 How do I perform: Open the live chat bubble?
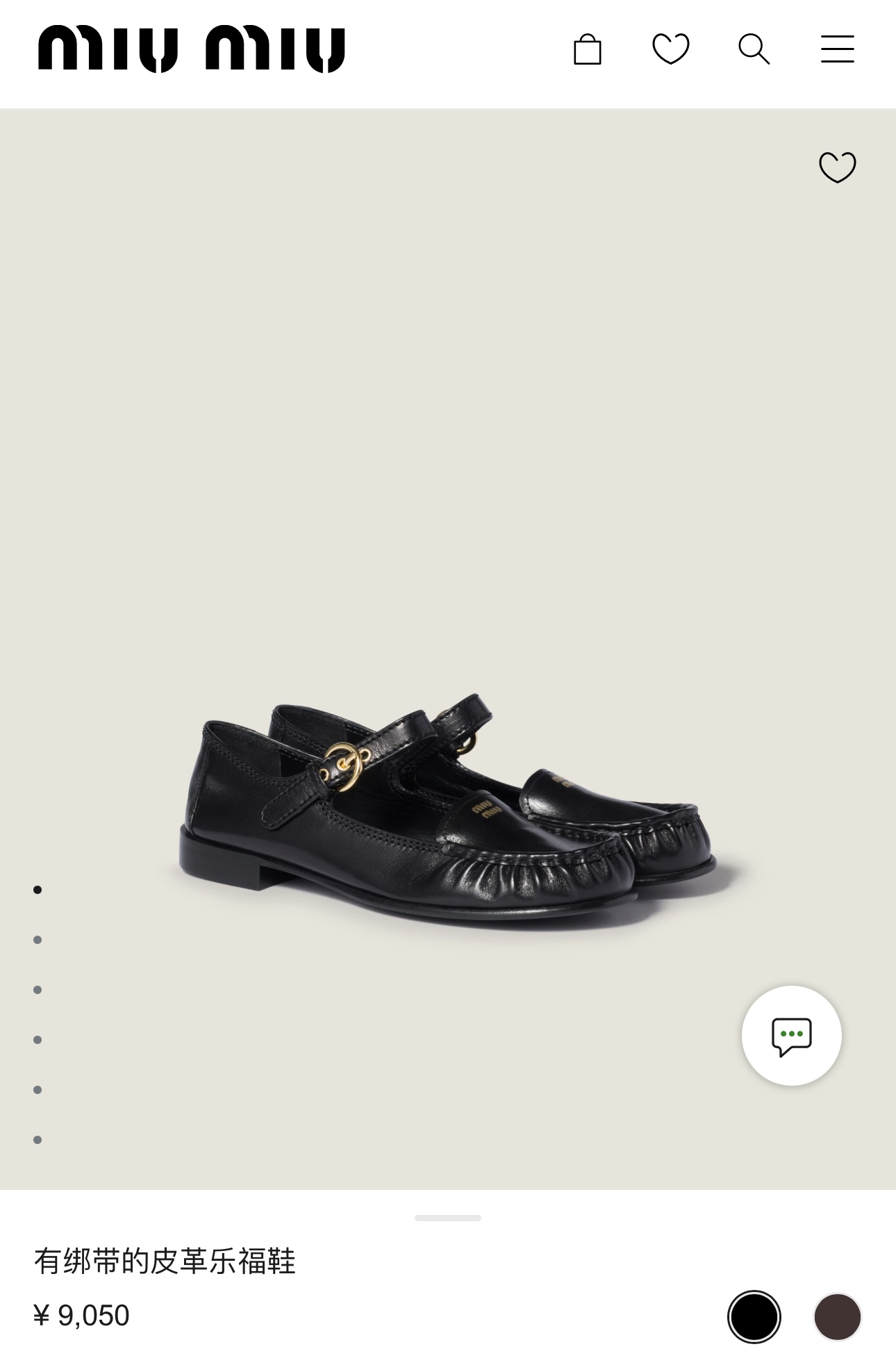791,1036
